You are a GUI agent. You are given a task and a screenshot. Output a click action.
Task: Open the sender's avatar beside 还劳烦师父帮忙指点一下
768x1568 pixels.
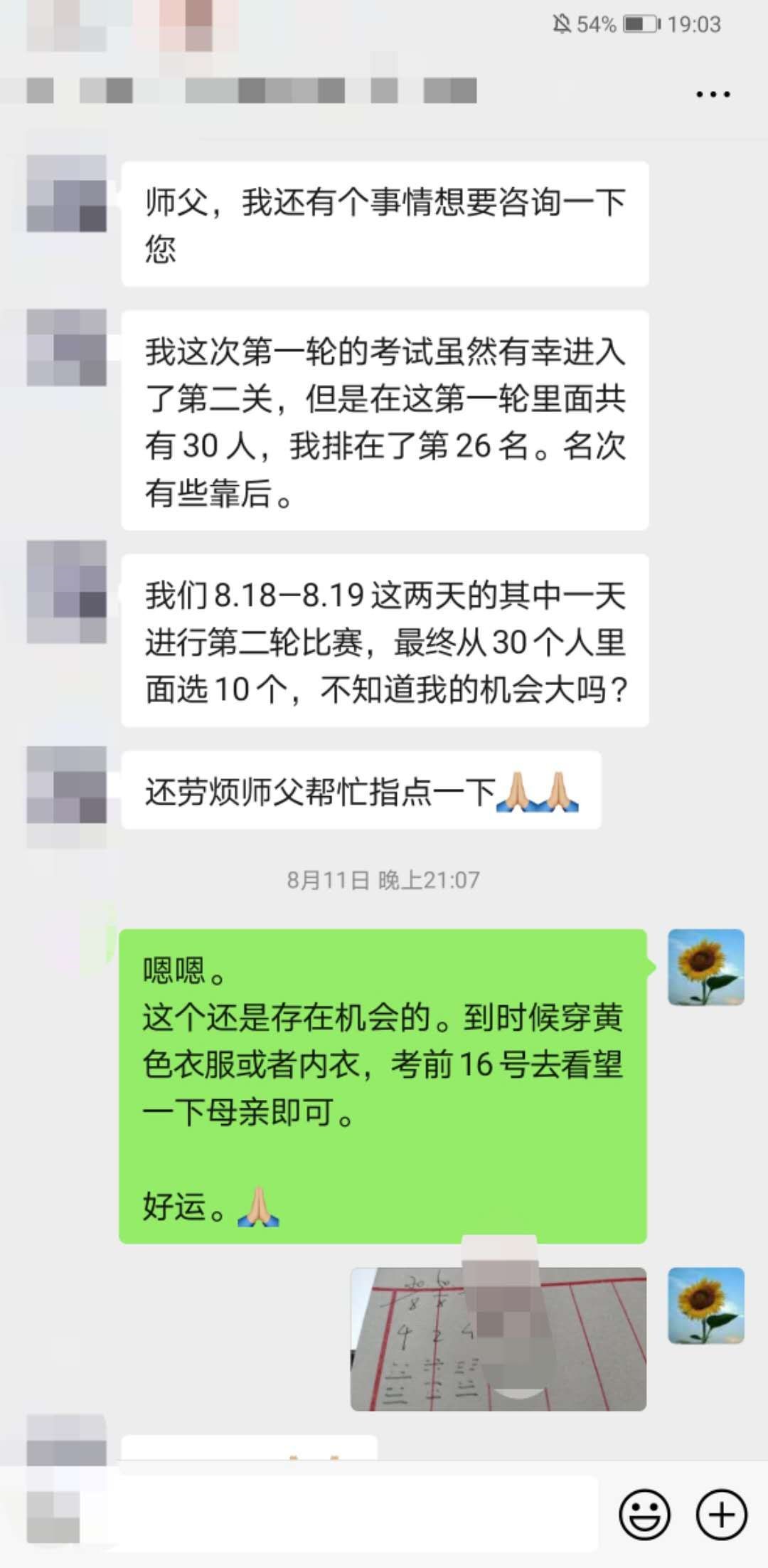pos(67,790)
